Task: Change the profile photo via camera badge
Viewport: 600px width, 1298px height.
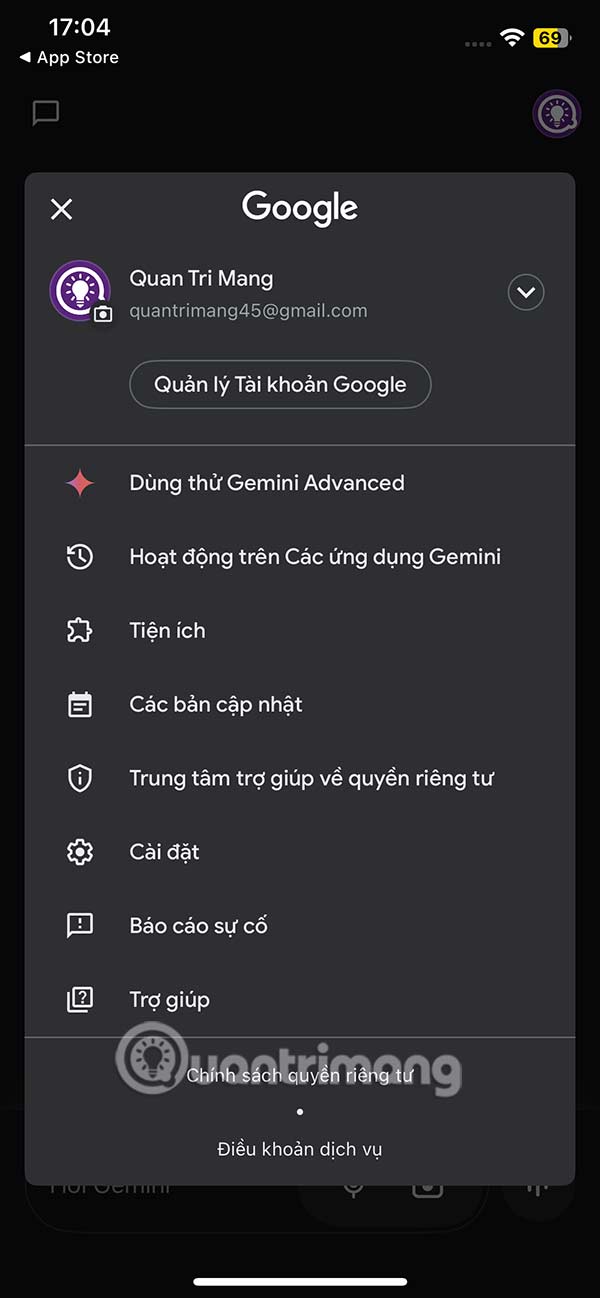Action: point(102,314)
